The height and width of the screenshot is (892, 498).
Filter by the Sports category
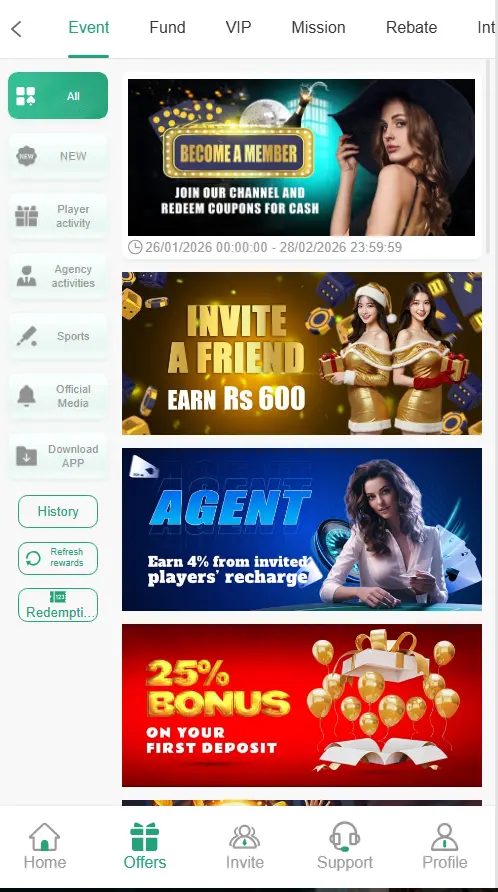tap(58, 336)
